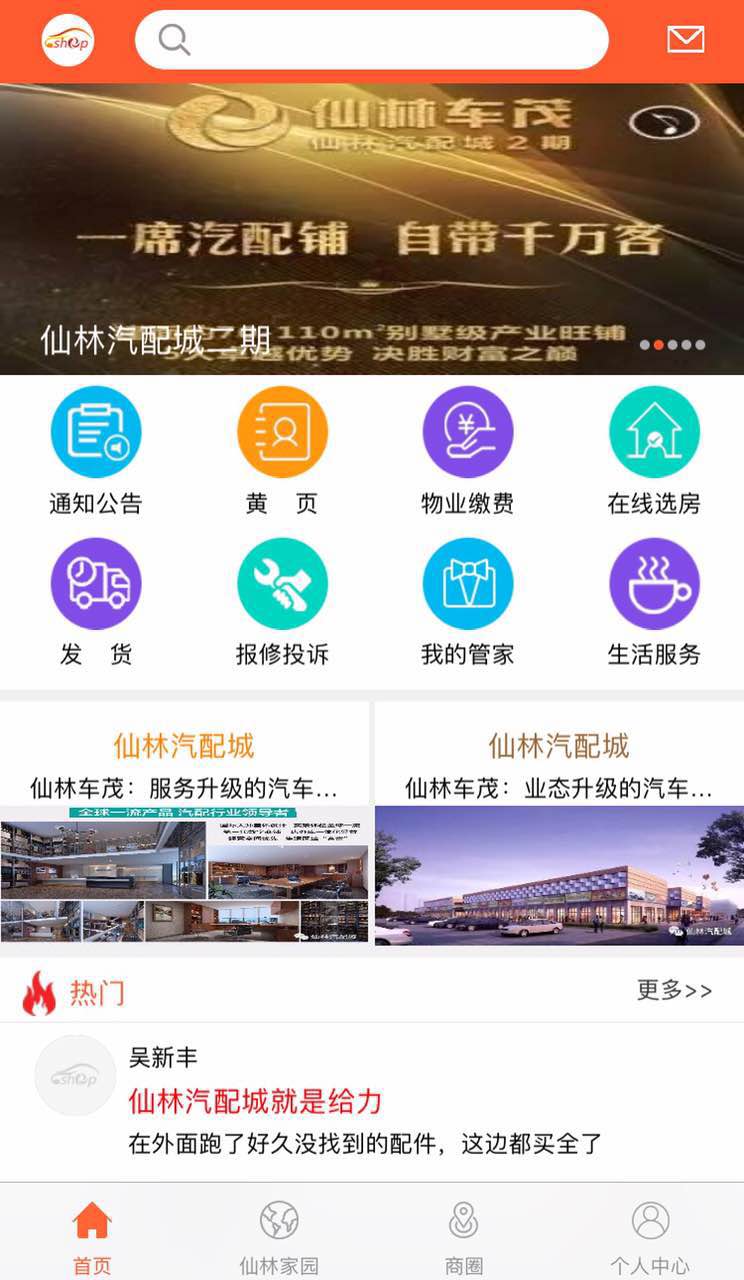
Task: Tap the search box at top
Action: pos(371,40)
